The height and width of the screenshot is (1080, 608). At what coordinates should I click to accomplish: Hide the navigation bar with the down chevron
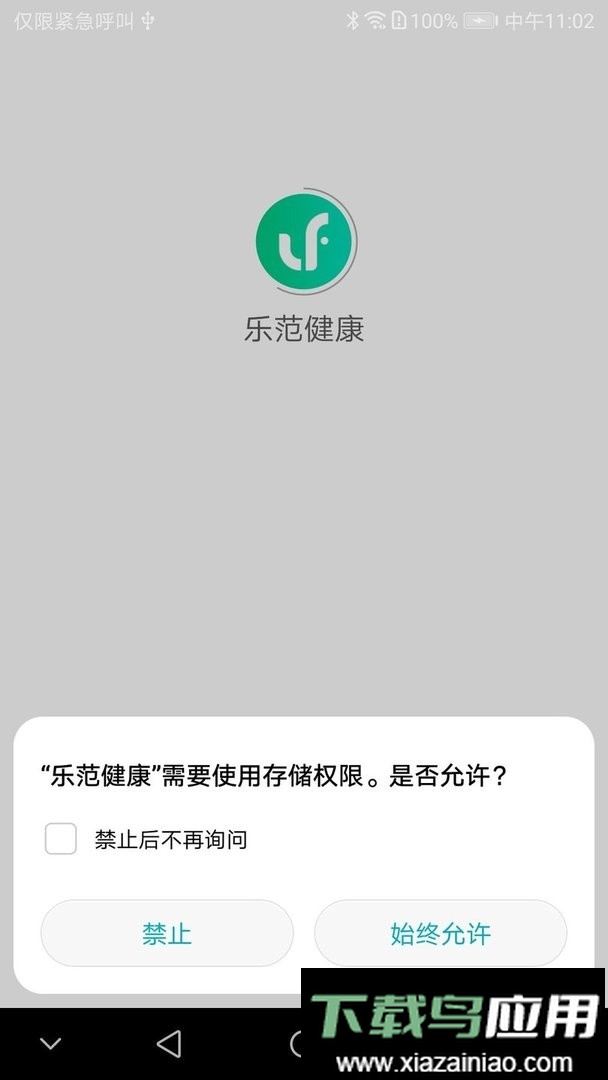pyautogui.click(x=50, y=1044)
